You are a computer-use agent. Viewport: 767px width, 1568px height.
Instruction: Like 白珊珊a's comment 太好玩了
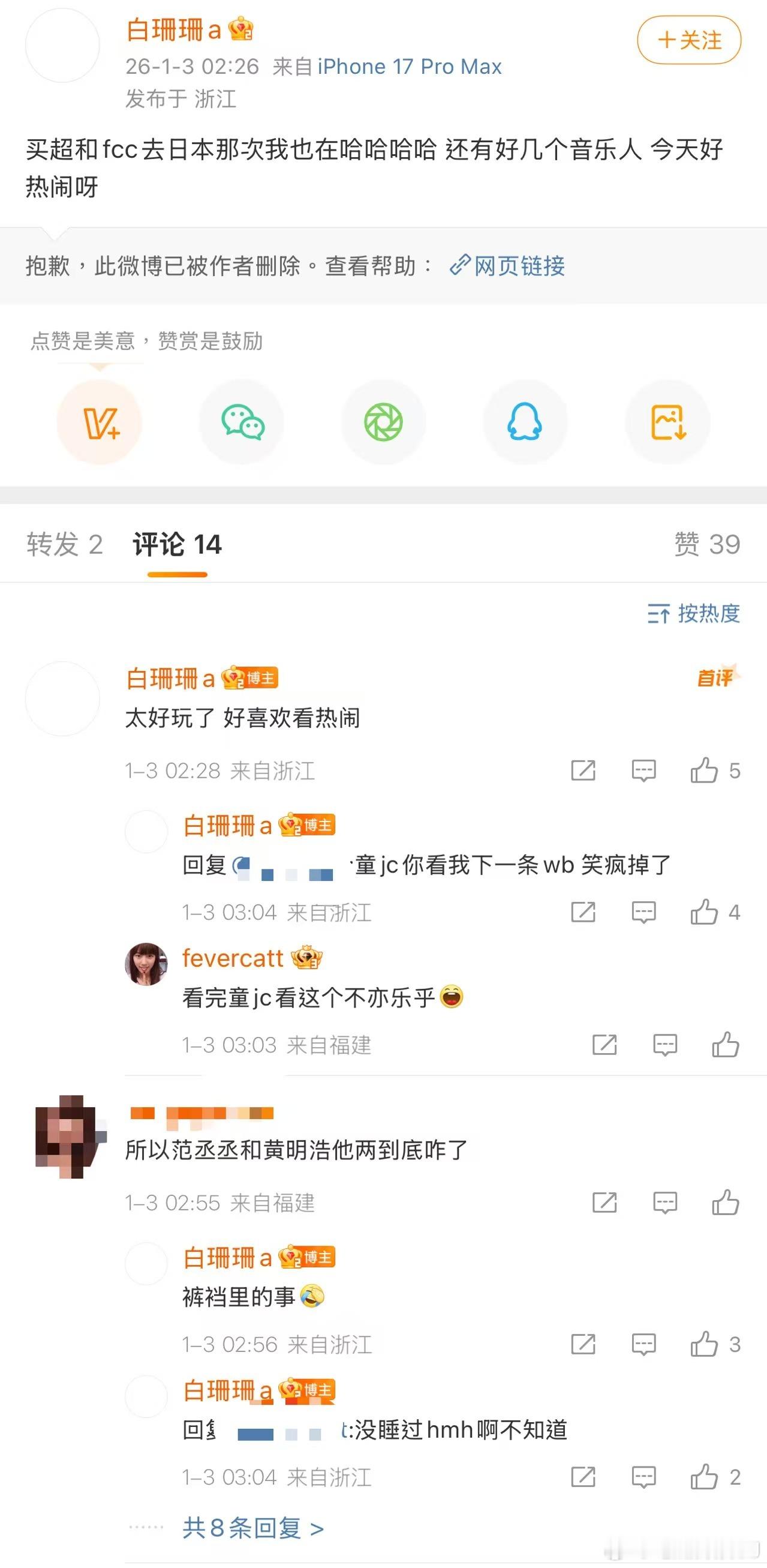click(705, 770)
